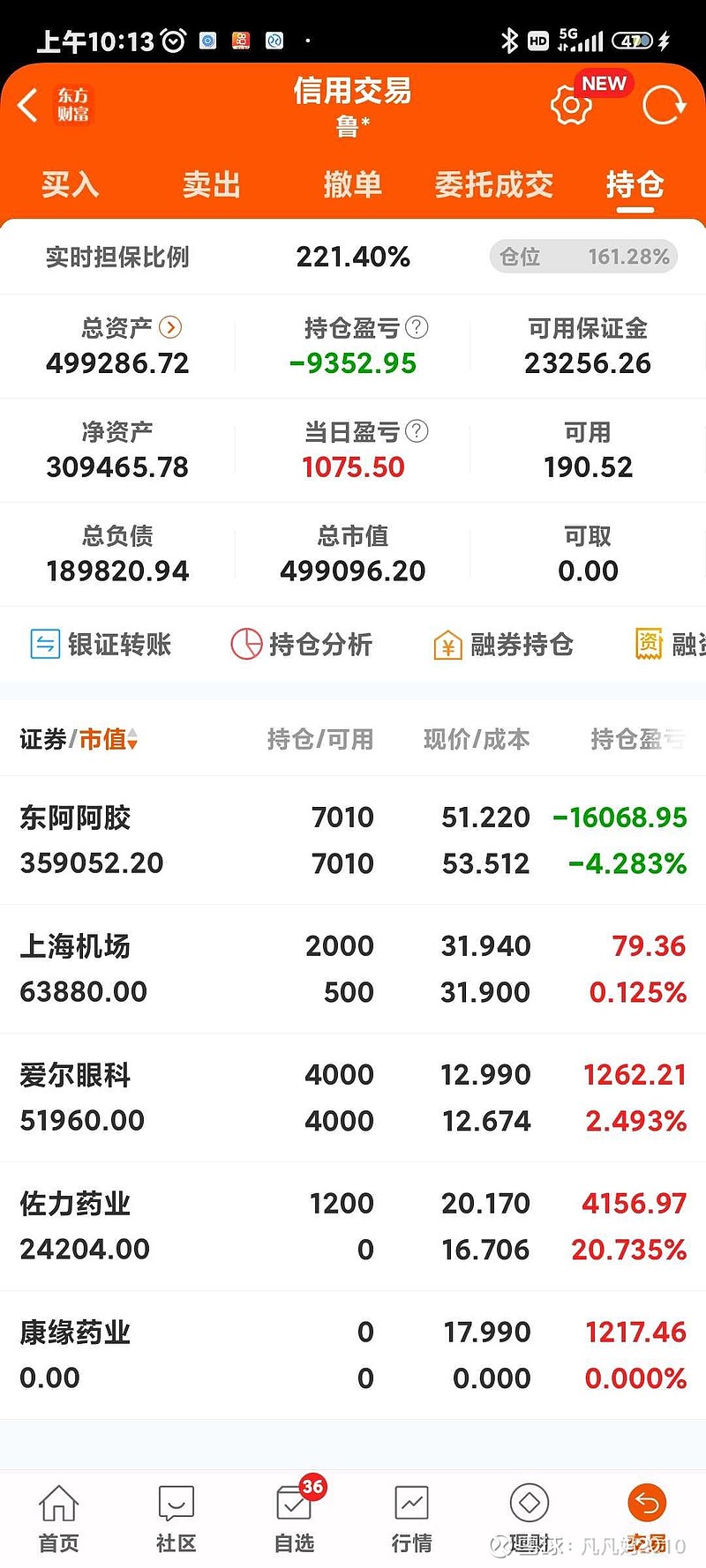This screenshot has height=1568, width=706.
Task: Go back with the top-left arrow
Action: [28, 106]
